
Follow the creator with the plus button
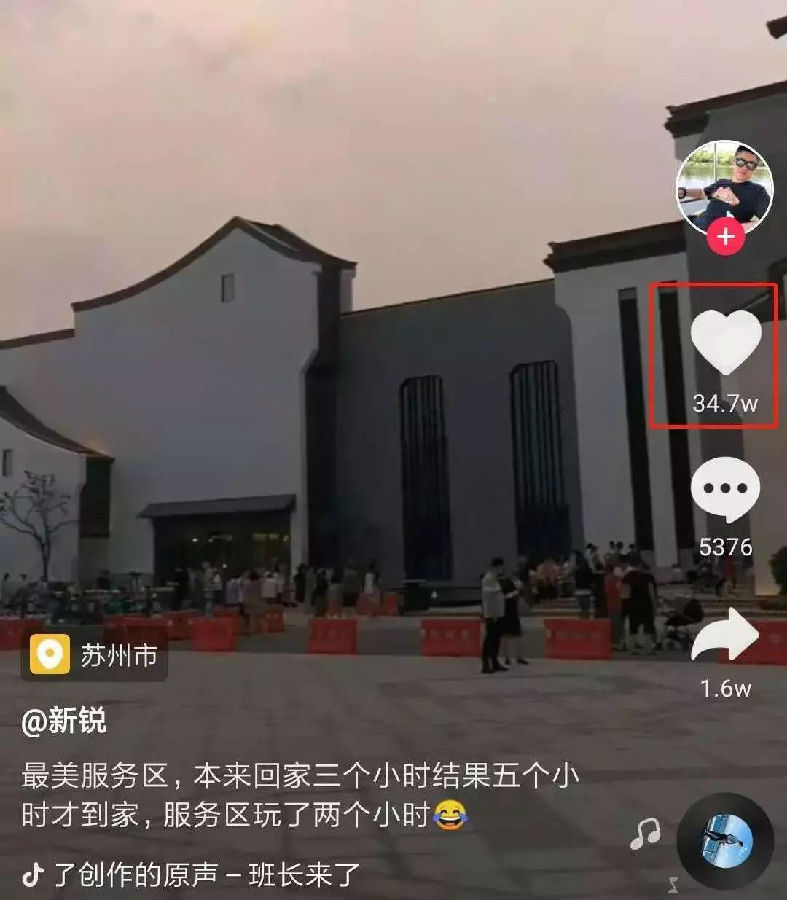[725, 238]
